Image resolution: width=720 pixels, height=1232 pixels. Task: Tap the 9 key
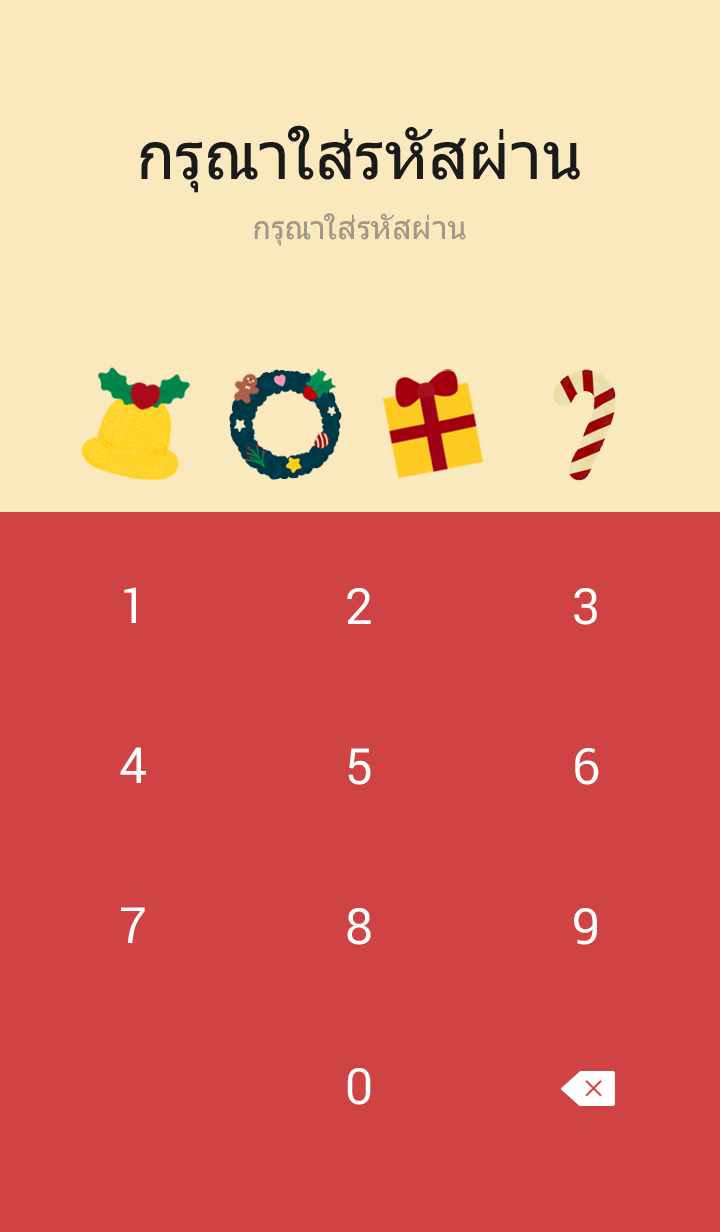(x=586, y=927)
